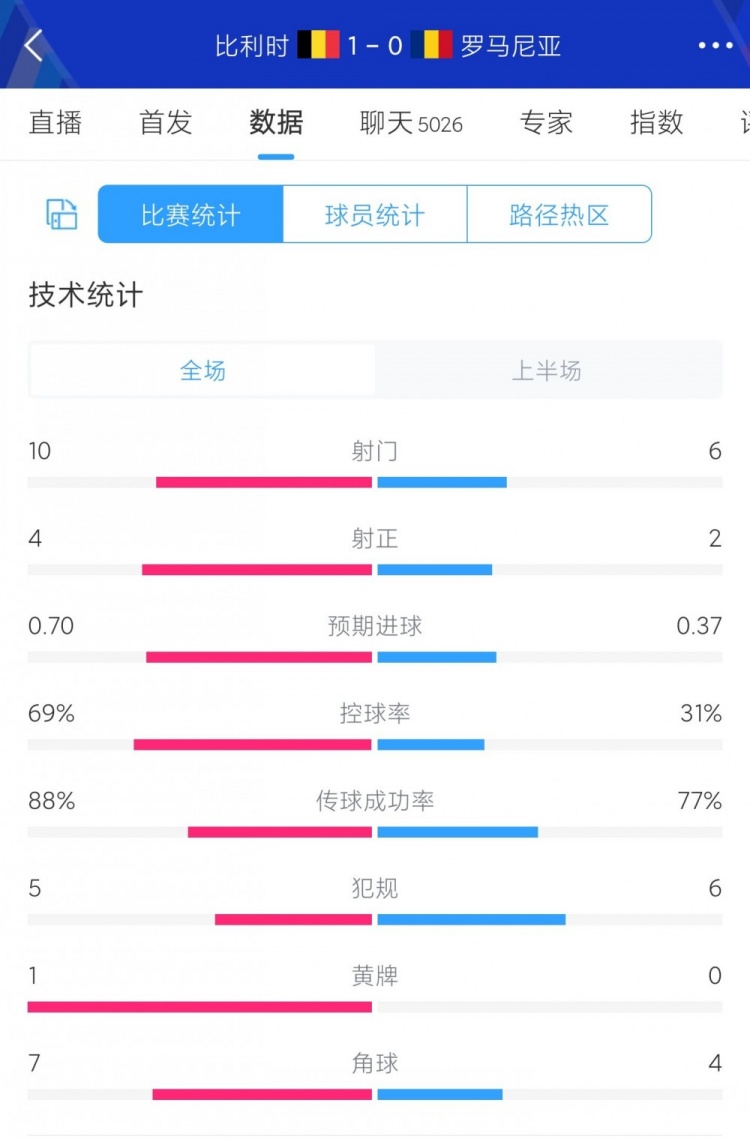The image size is (750, 1139).
Task: Select the 数据 data tab
Action: (x=273, y=122)
